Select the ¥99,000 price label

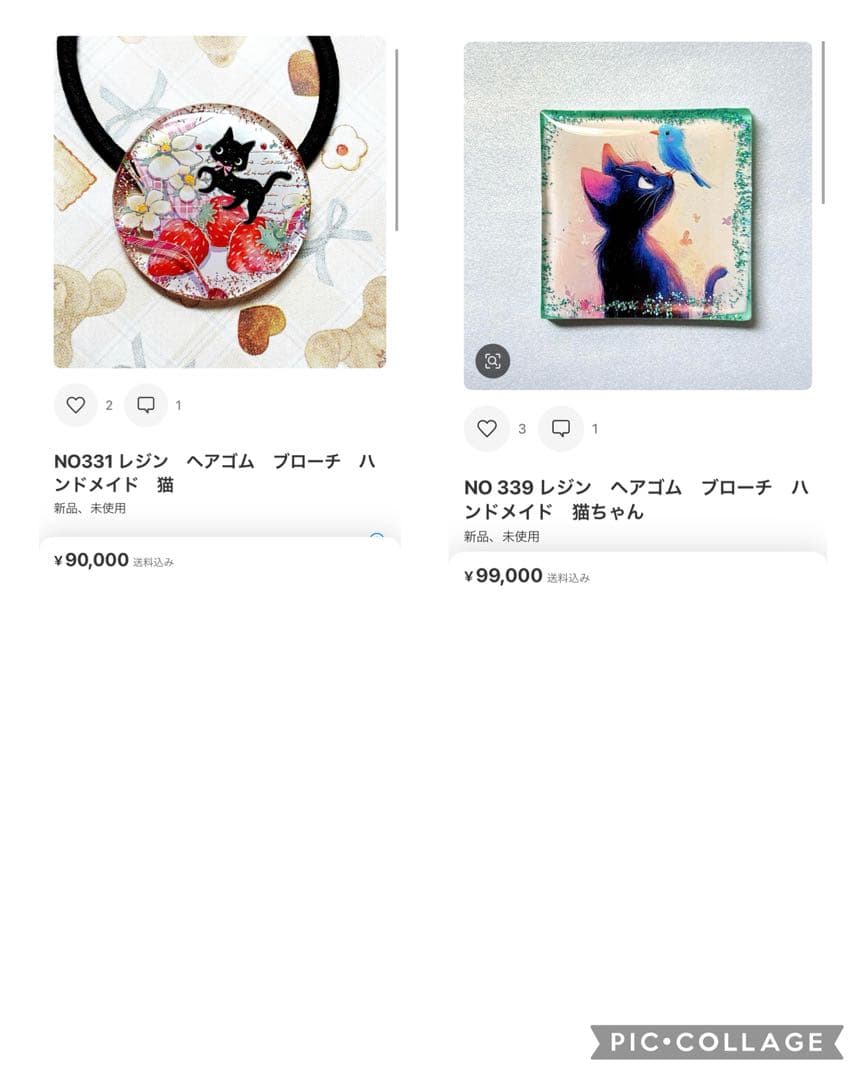506,576
